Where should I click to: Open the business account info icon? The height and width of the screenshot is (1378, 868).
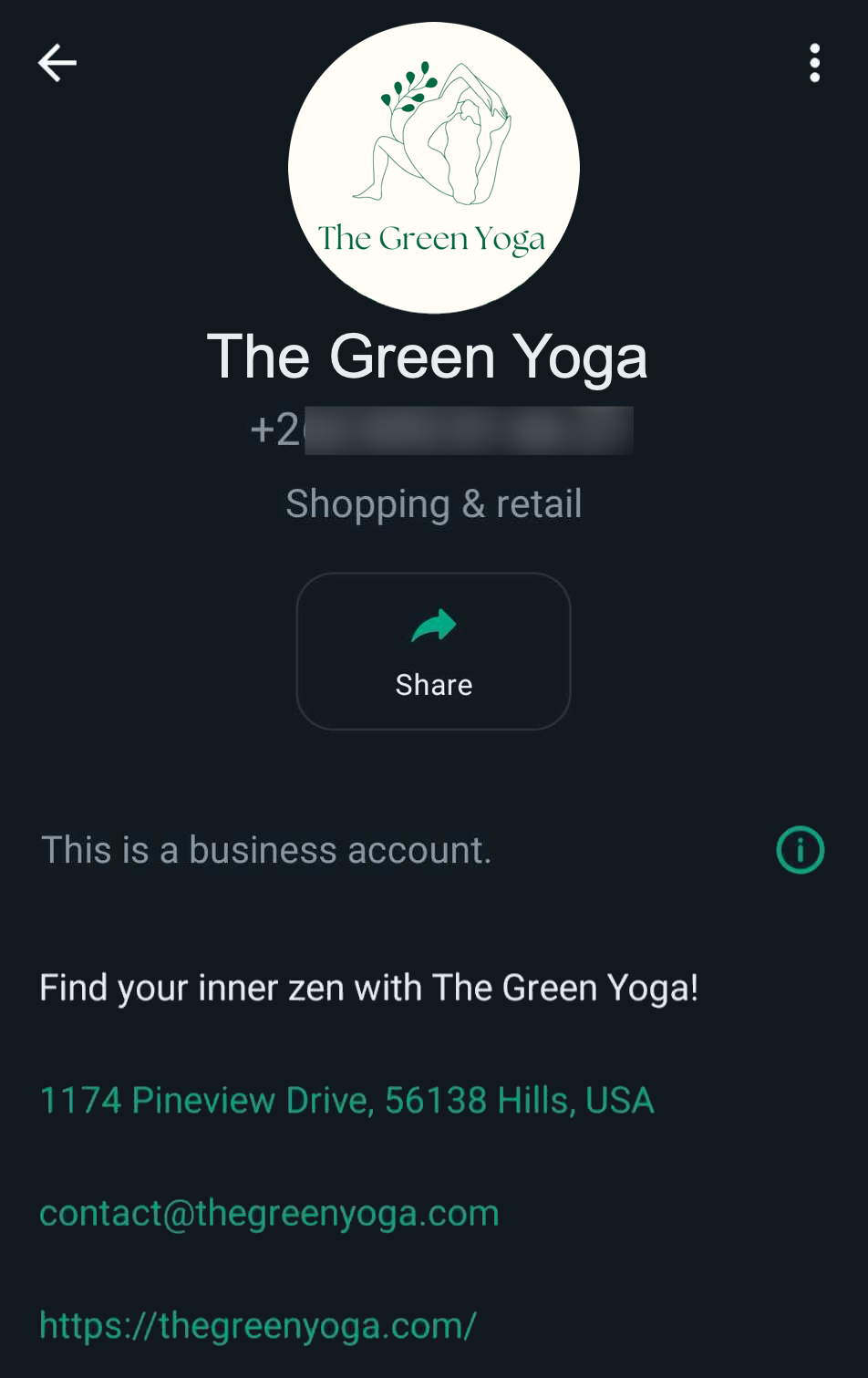[800, 850]
